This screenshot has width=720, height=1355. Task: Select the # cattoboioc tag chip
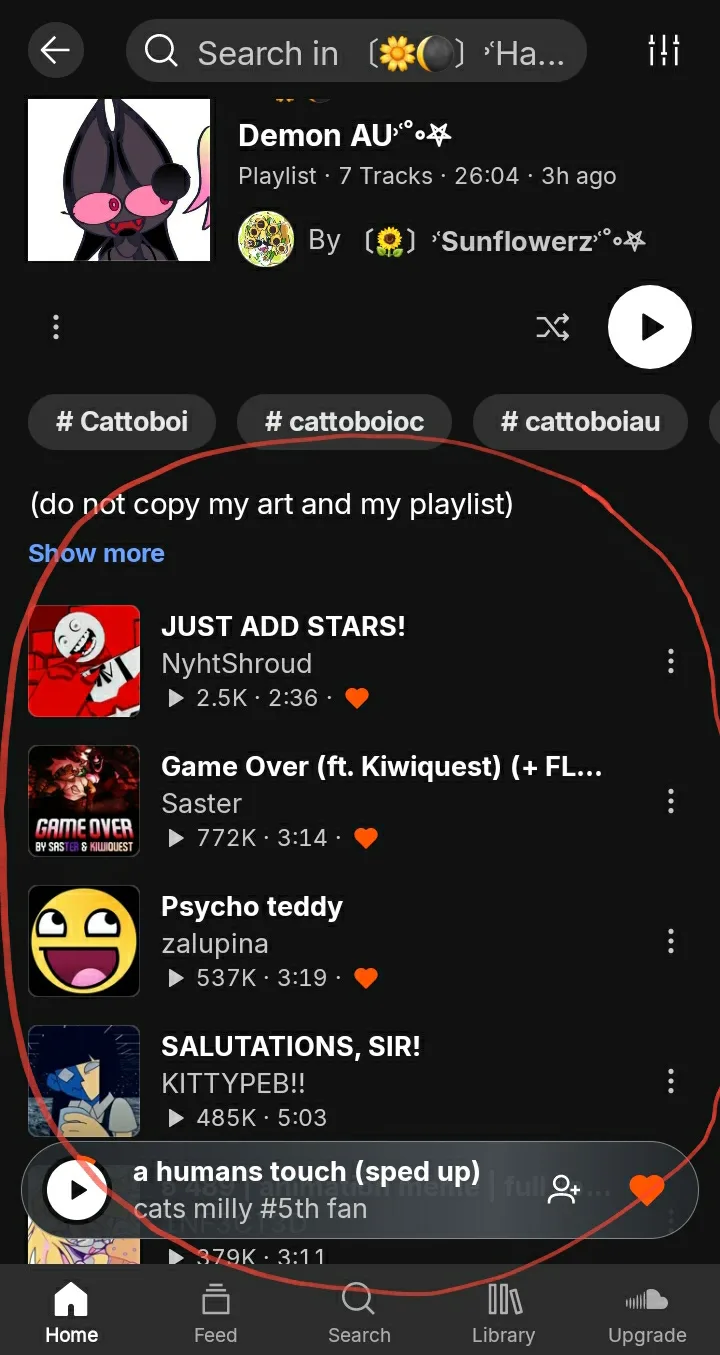(x=344, y=422)
